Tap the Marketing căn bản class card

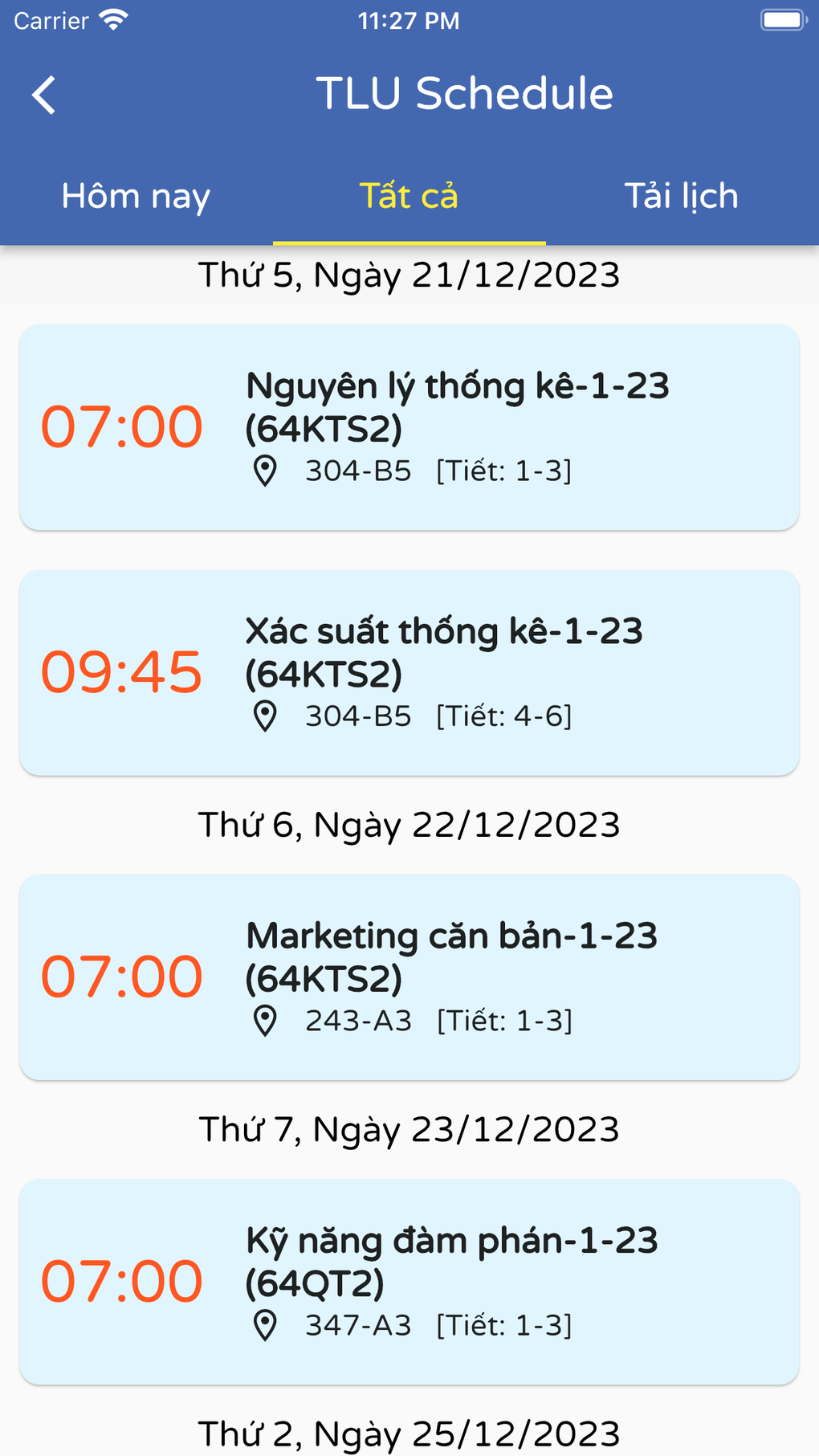click(409, 977)
